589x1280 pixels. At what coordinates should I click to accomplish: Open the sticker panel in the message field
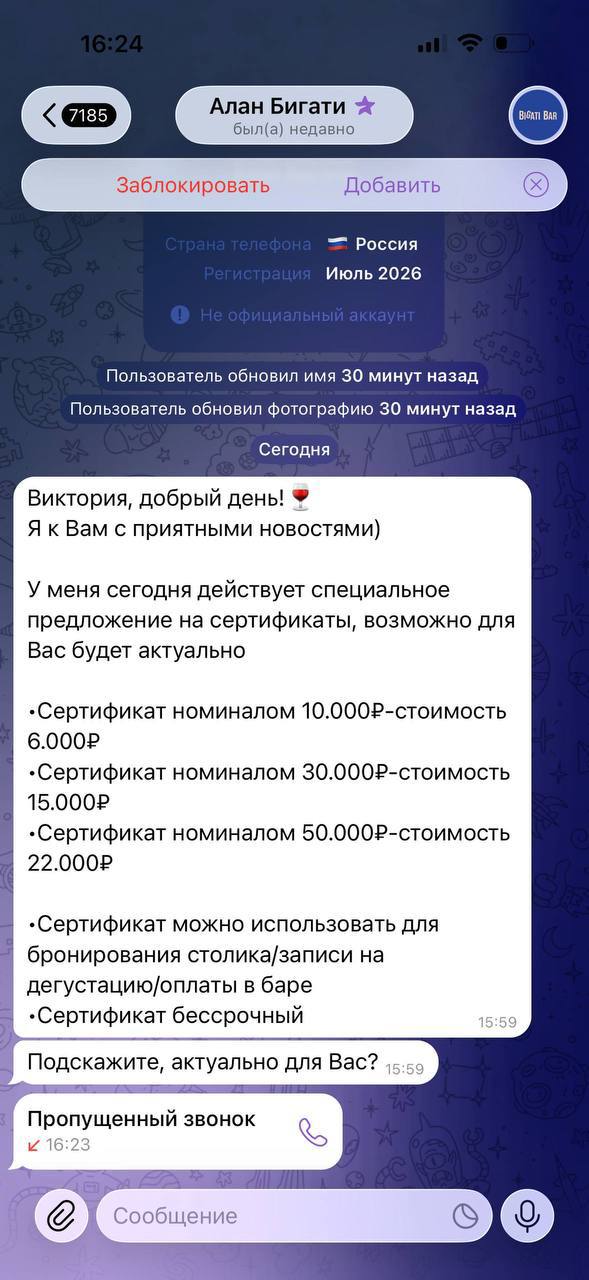[x=465, y=1216]
